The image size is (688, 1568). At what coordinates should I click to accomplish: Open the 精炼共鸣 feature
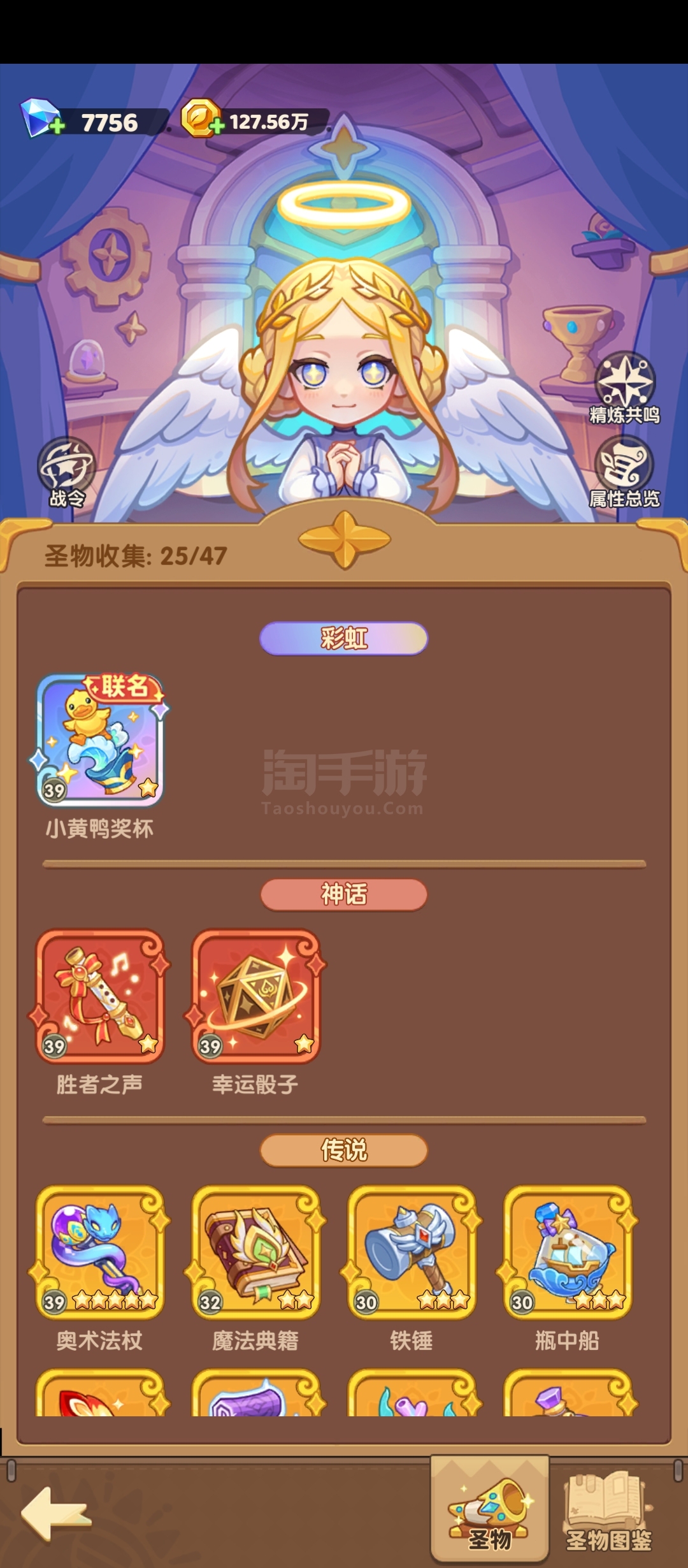[624, 388]
